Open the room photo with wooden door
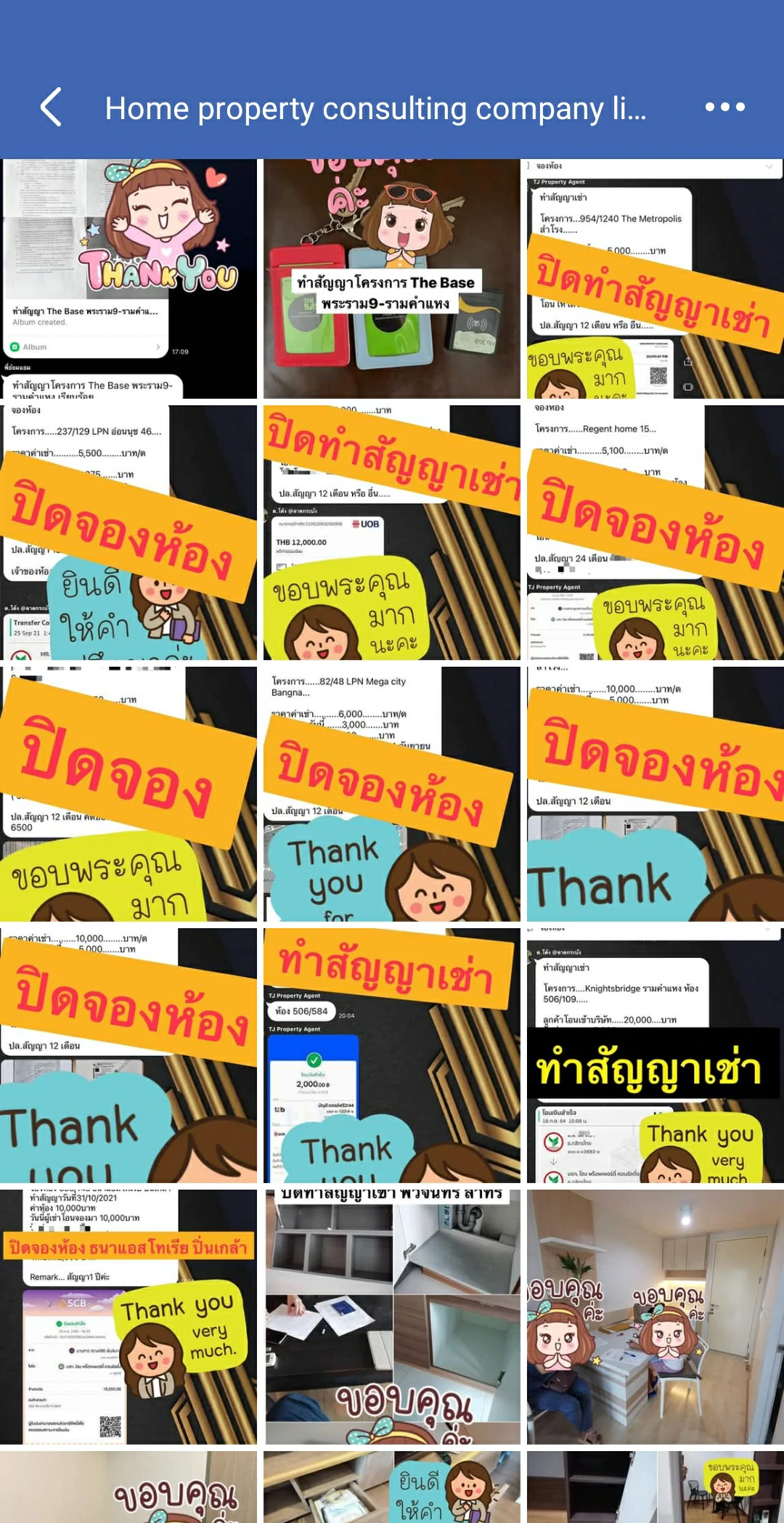This screenshot has height=1523, width=784. click(655, 1317)
